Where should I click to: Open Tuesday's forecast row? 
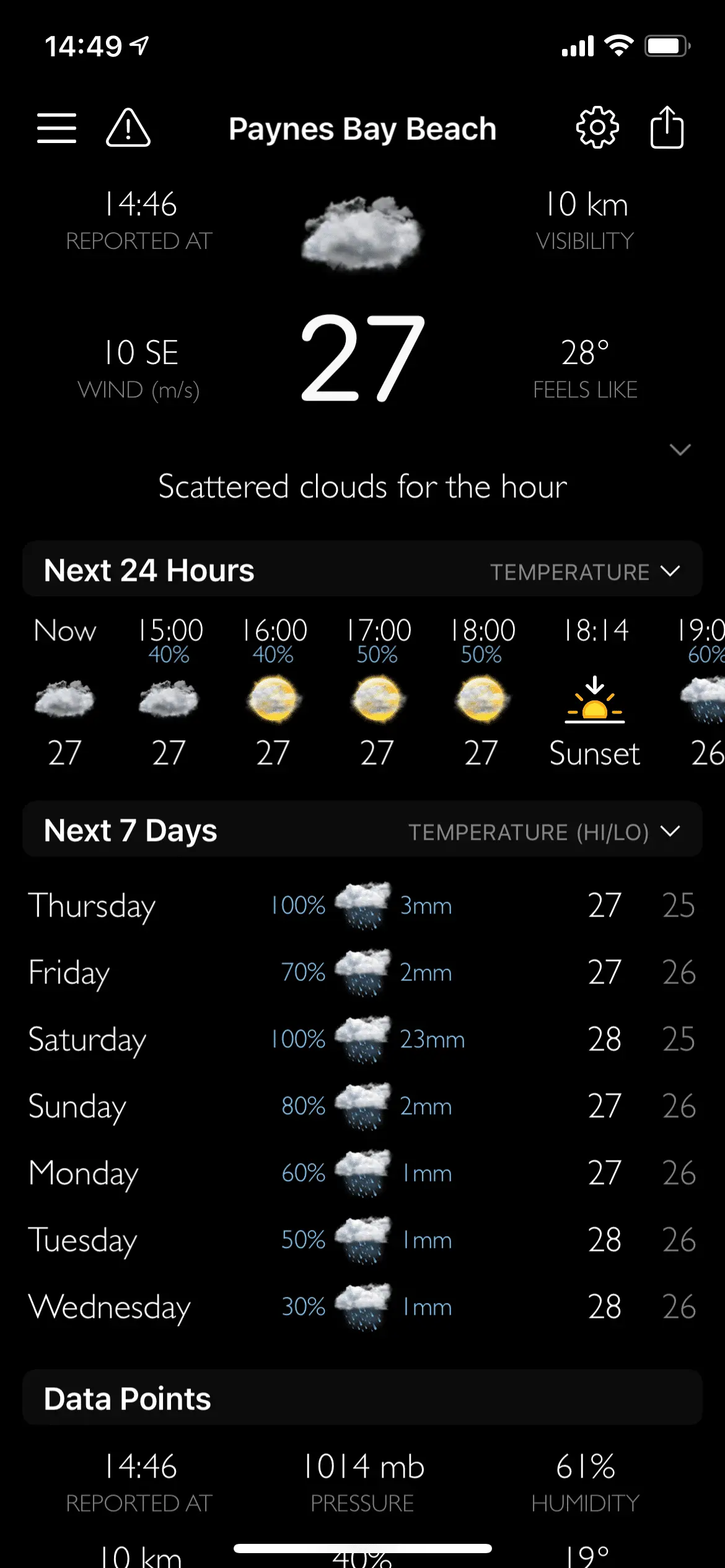(x=362, y=1240)
